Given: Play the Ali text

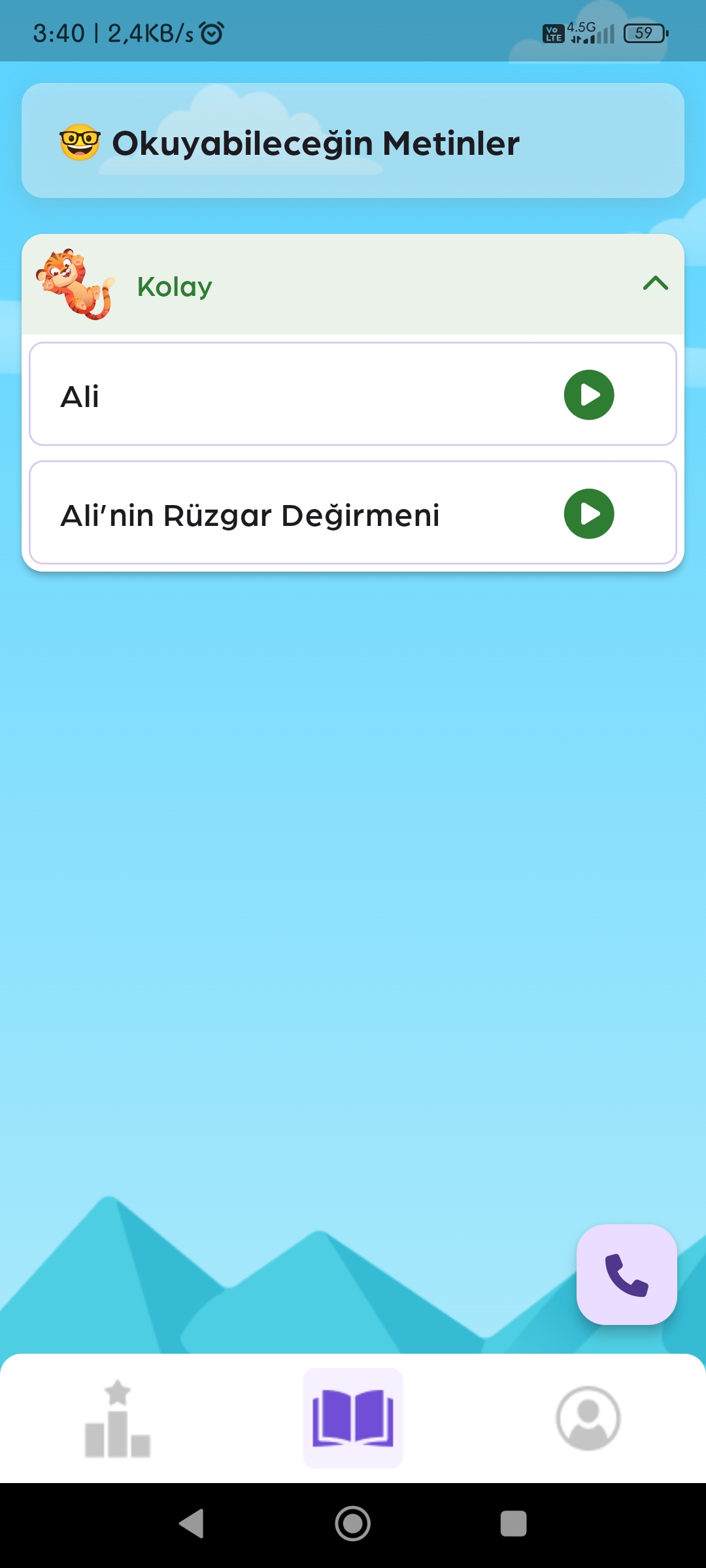Looking at the screenshot, I should [589, 395].
